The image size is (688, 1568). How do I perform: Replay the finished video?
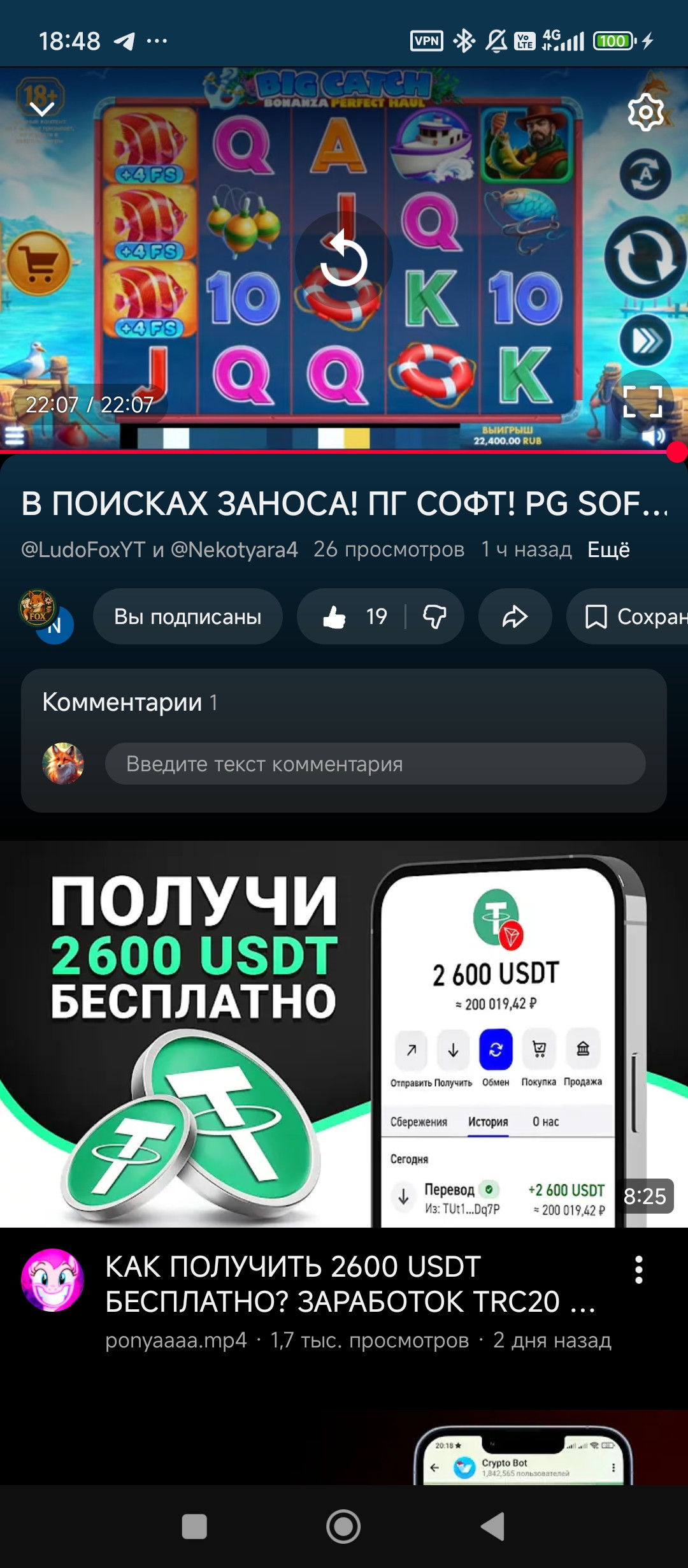click(343, 260)
